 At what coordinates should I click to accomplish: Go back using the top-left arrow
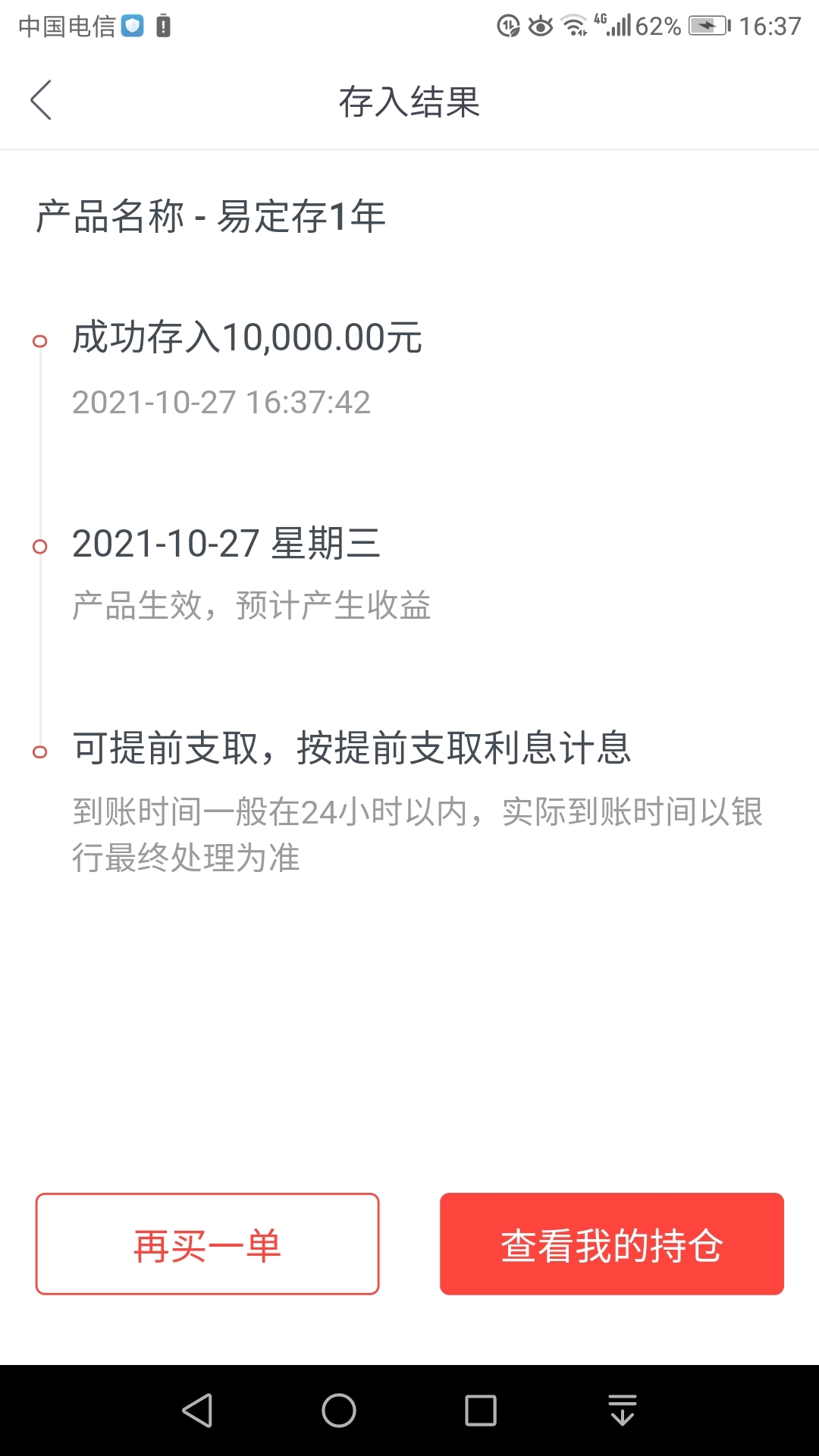click(x=41, y=100)
